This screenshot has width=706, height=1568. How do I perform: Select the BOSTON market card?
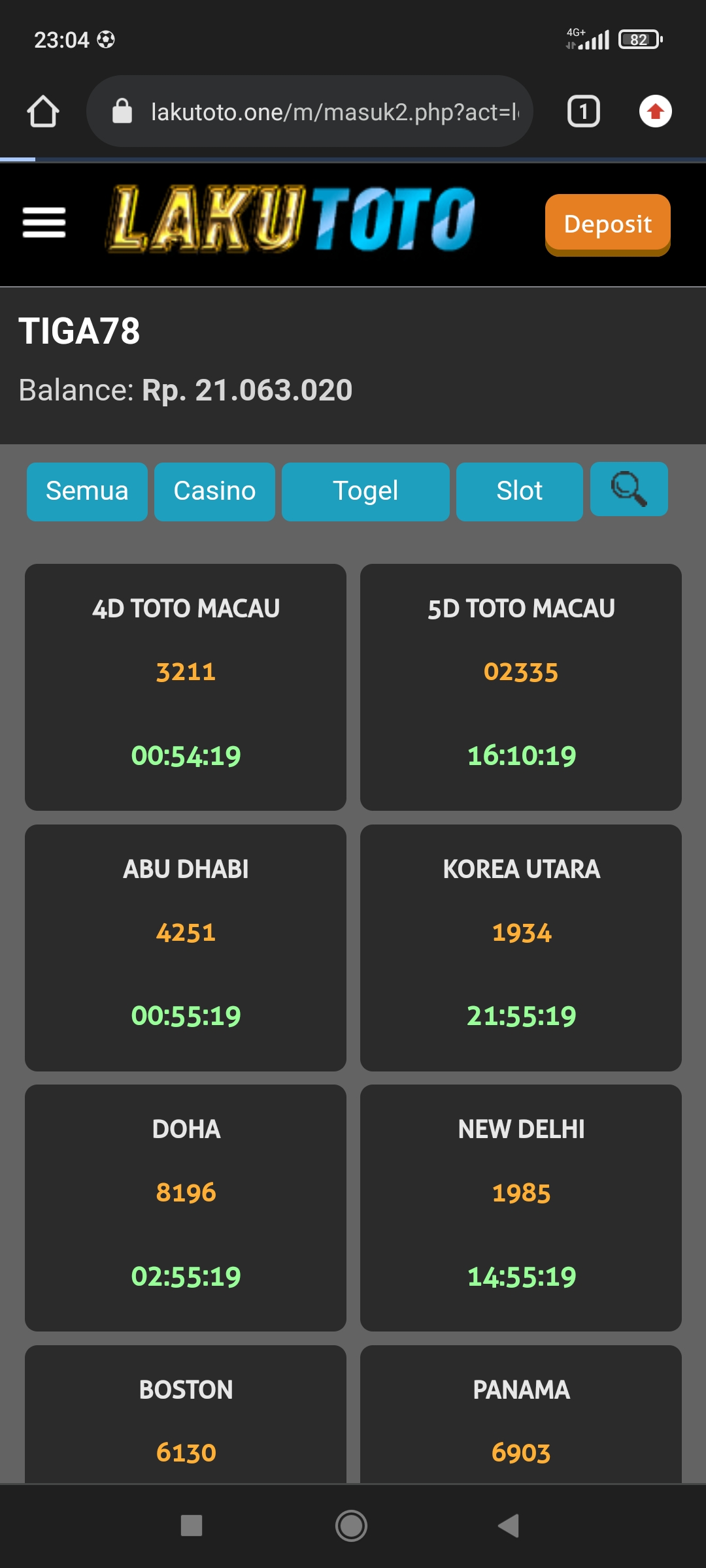pyautogui.click(x=186, y=1414)
